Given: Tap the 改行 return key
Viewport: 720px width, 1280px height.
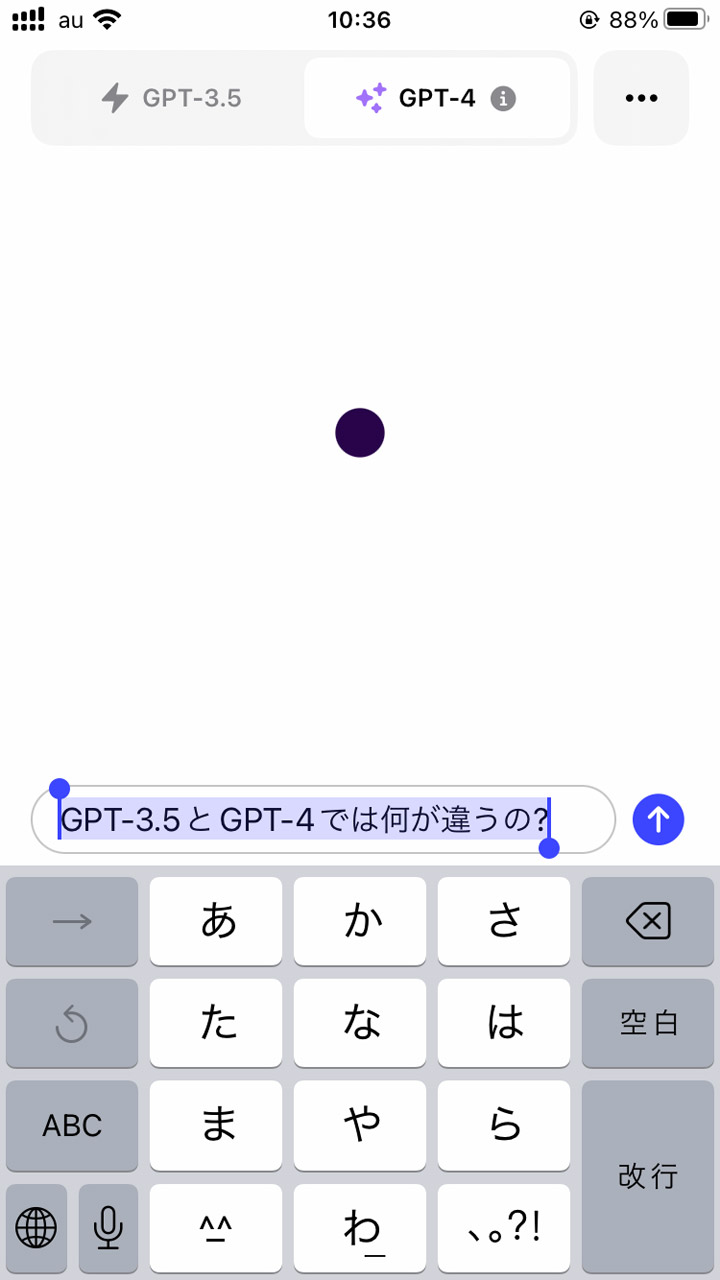Looking at the screenshot, I should (648, 1177).
